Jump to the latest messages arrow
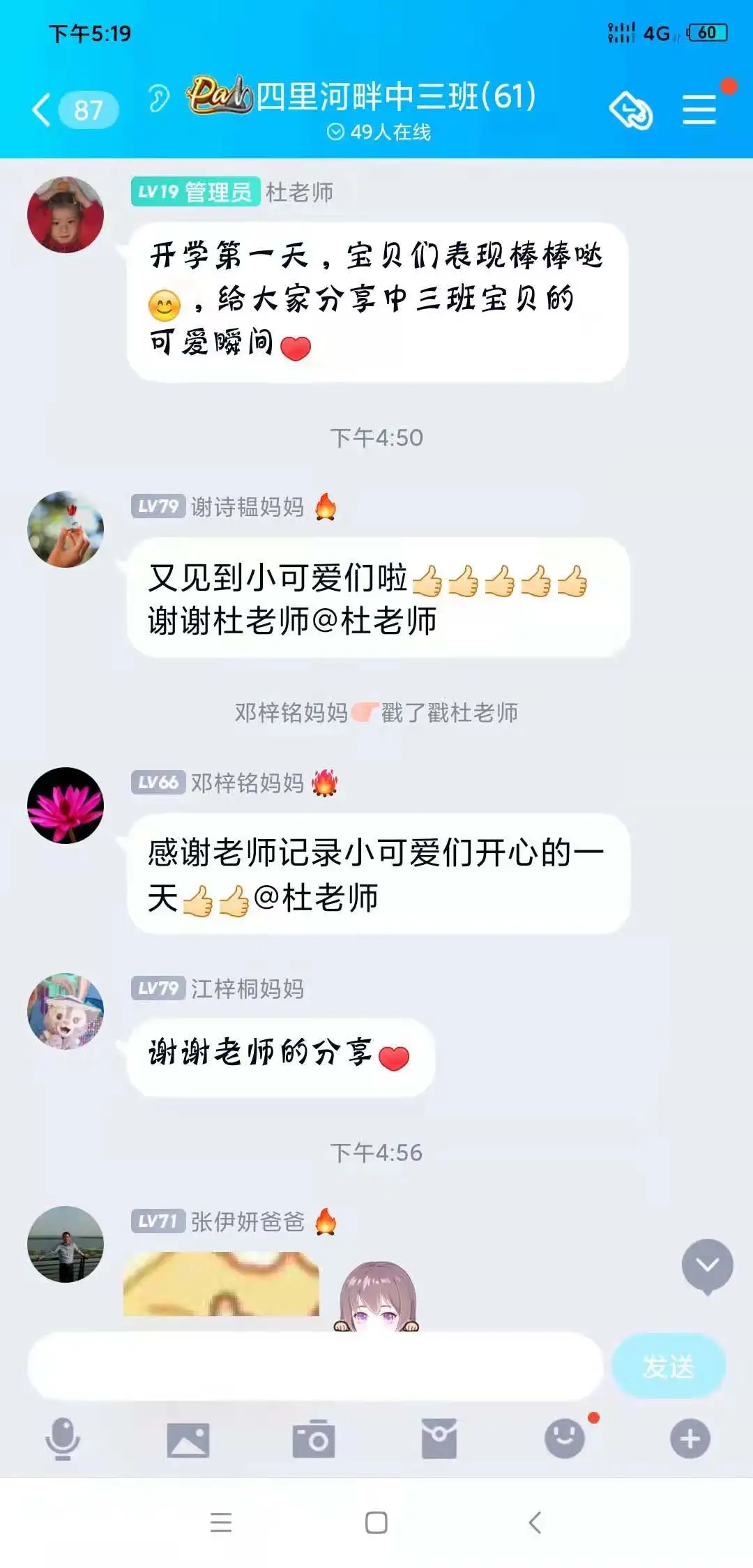The image size is (753, 1568). click(x=707, y=1265)
